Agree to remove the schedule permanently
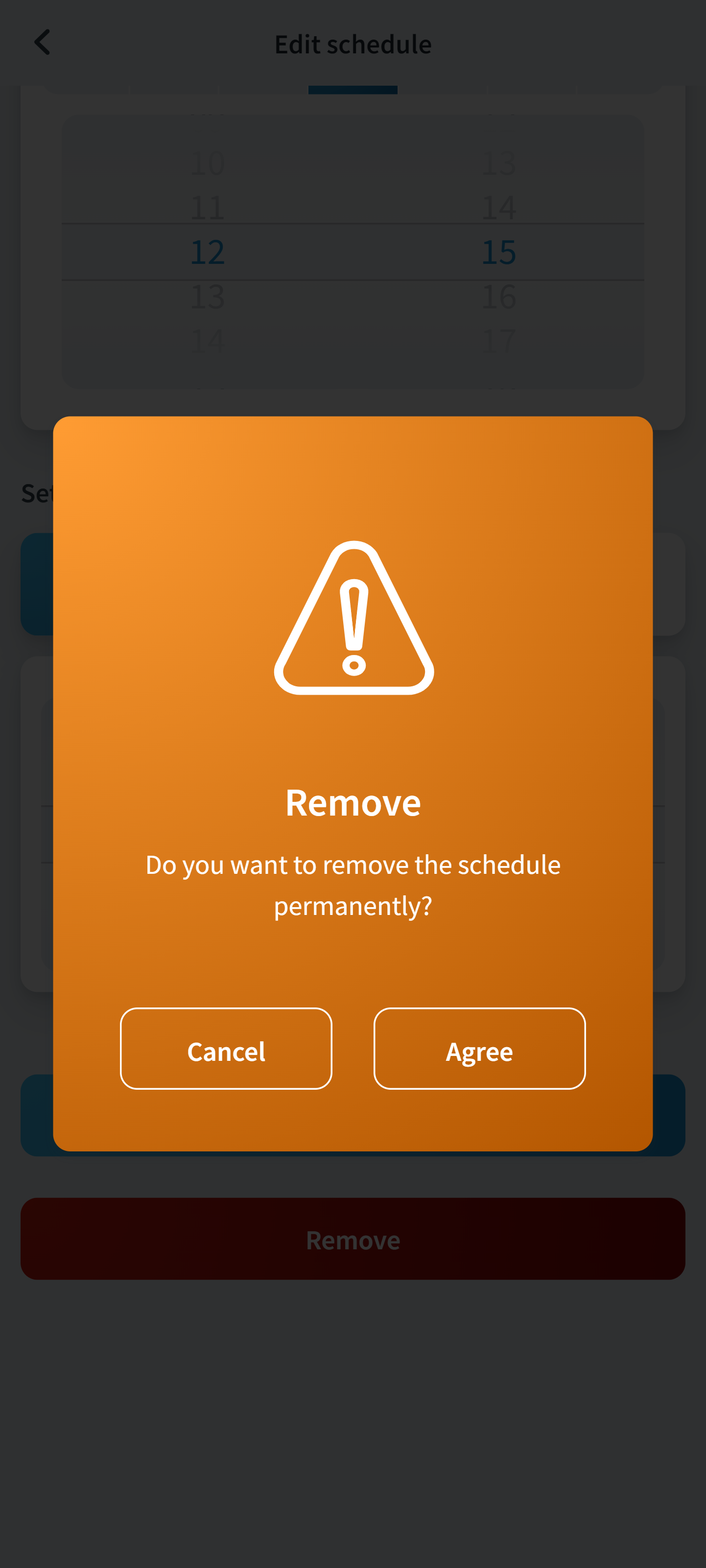706x1568 pixels. point(479,1048)
